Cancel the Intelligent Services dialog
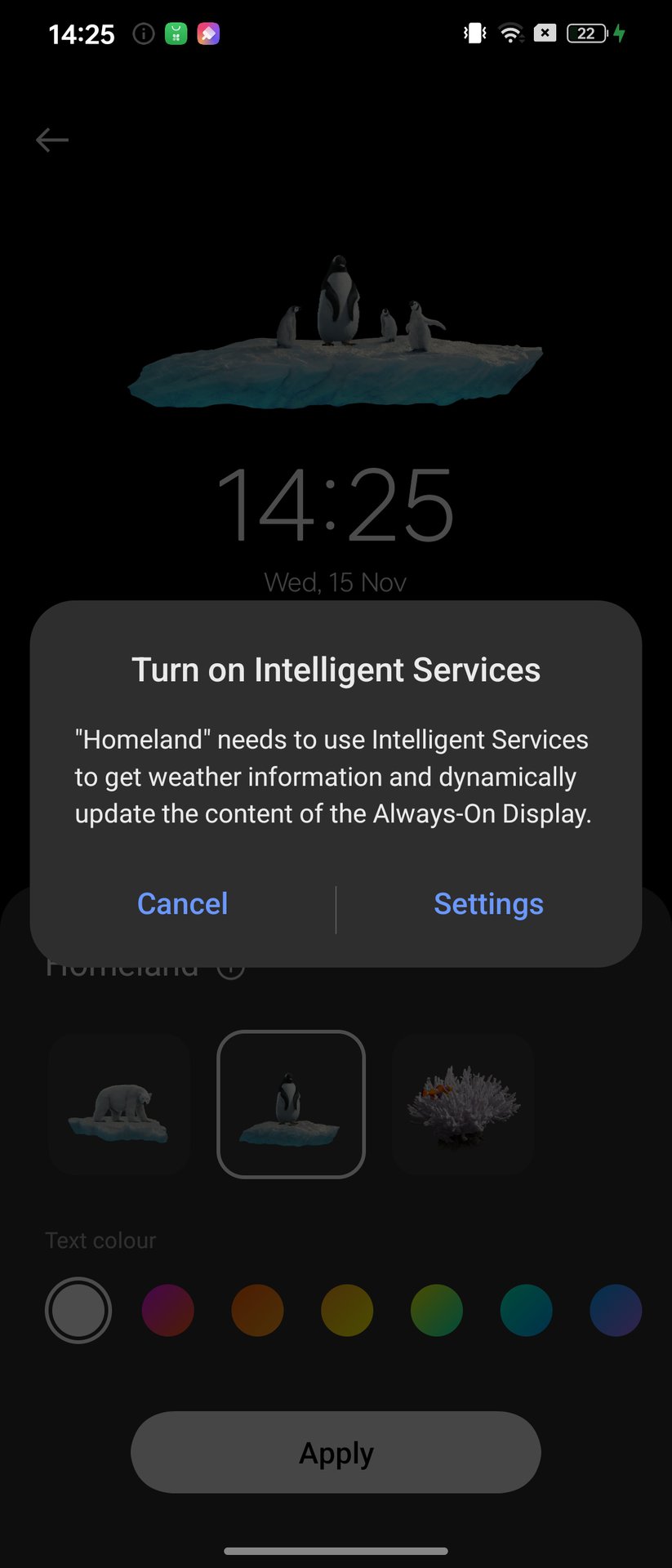The height and width of the screenshot is (1568, 672). [x=182, y=904]
